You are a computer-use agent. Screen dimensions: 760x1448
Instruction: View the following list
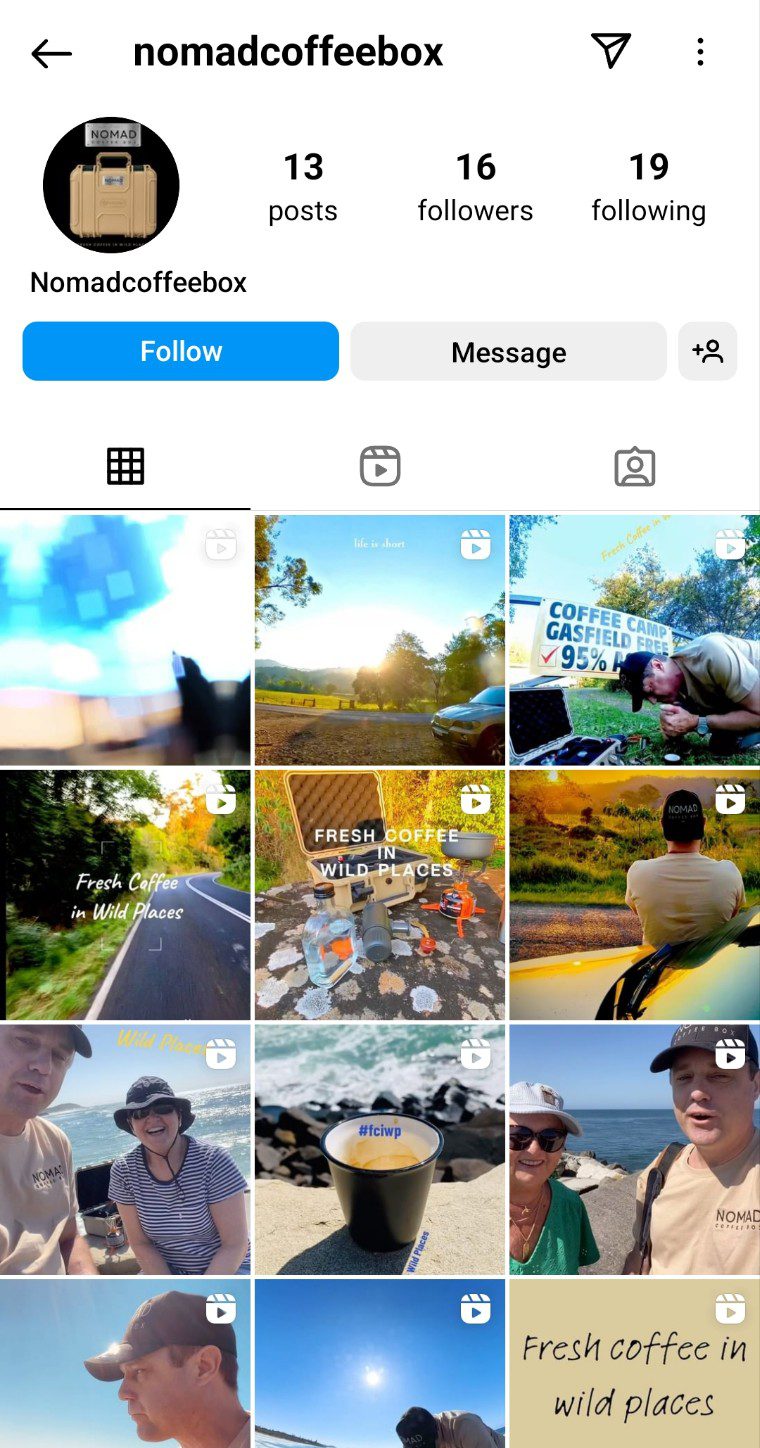(x=648, y=186)
